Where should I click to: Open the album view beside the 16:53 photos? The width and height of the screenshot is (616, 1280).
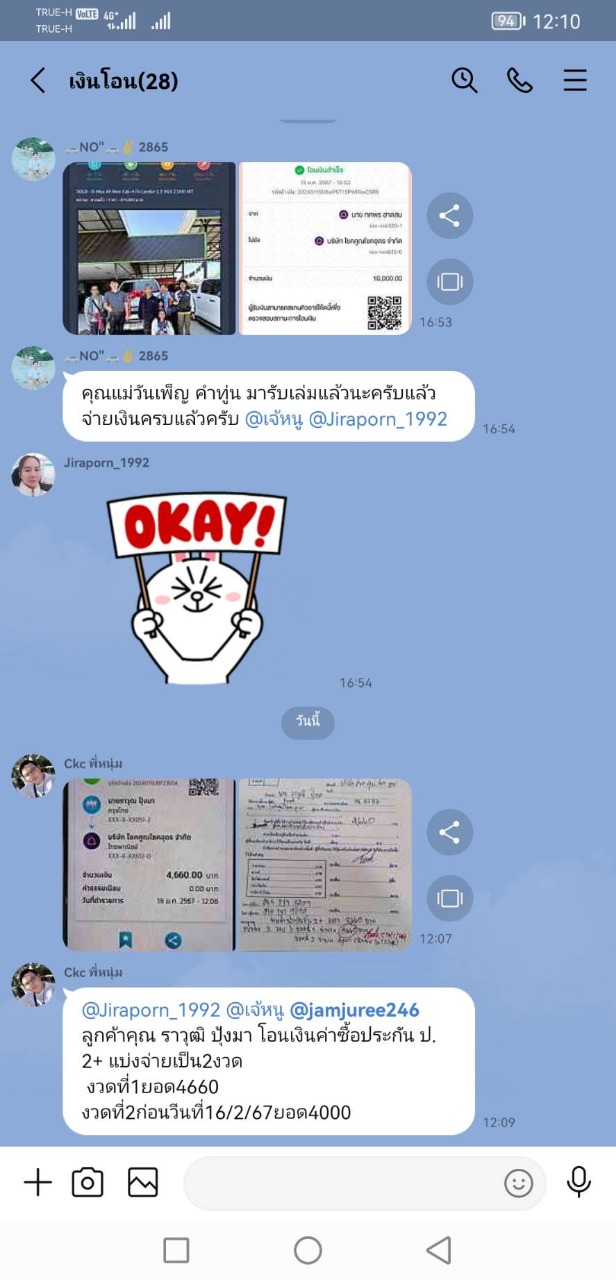click(449, 282)
